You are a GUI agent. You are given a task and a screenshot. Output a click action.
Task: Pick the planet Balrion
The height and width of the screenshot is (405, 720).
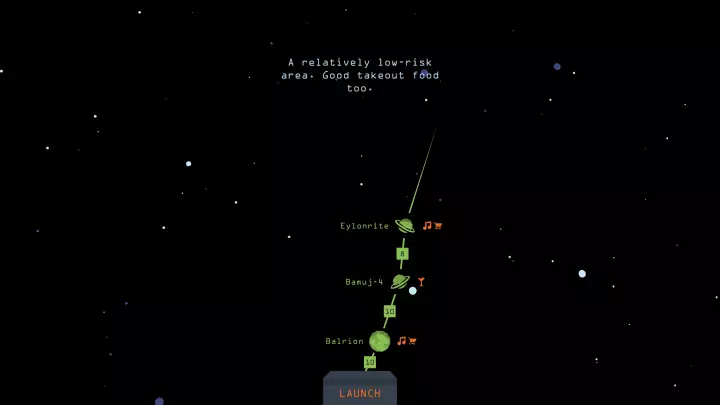380,341
